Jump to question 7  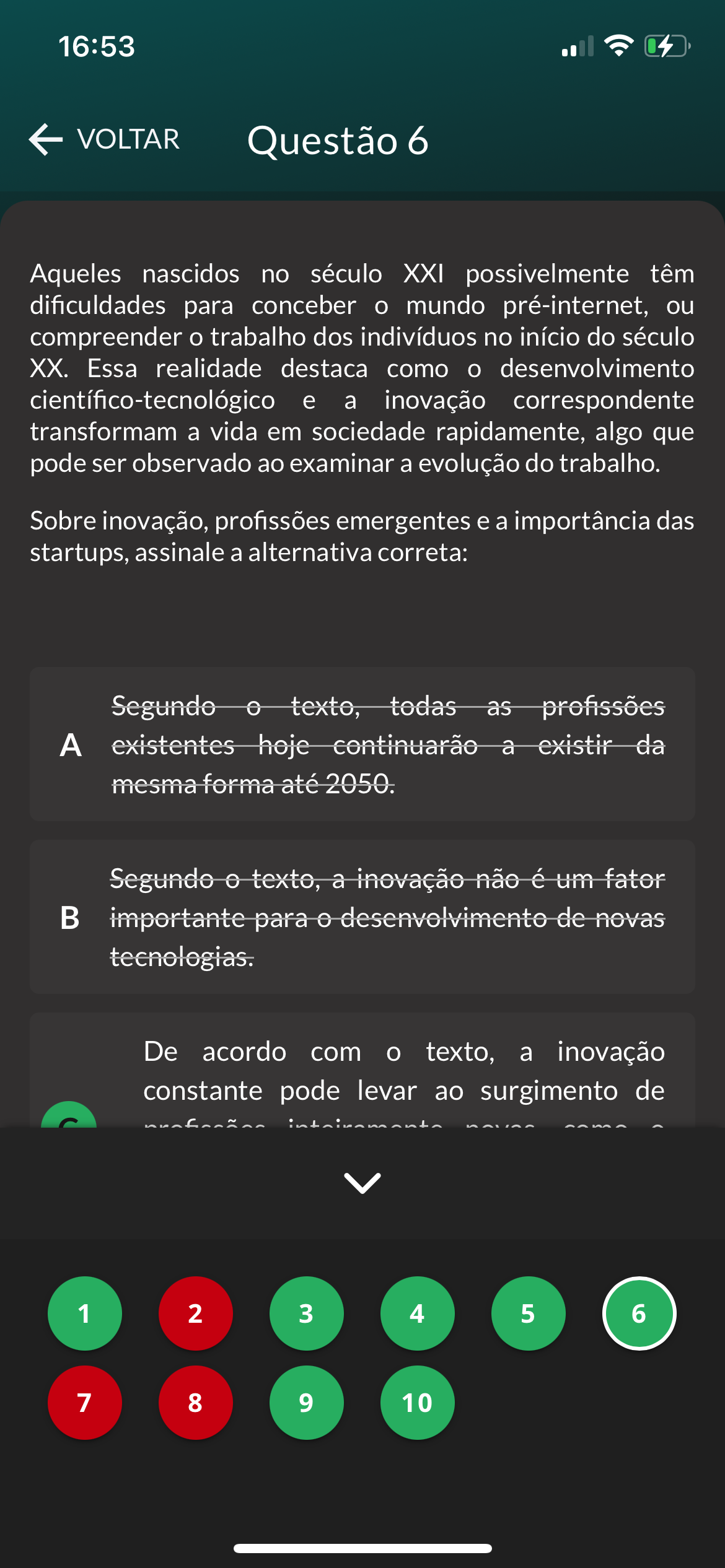click(85, 1402)
